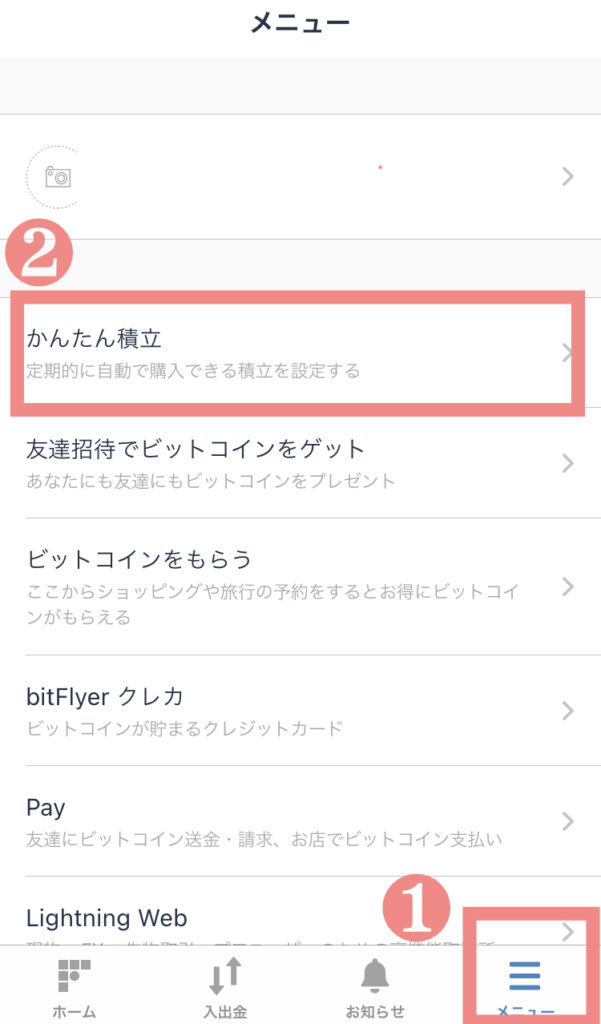The image size is (601, 1024).
Task: Open the Pay row
Action: 300,821
